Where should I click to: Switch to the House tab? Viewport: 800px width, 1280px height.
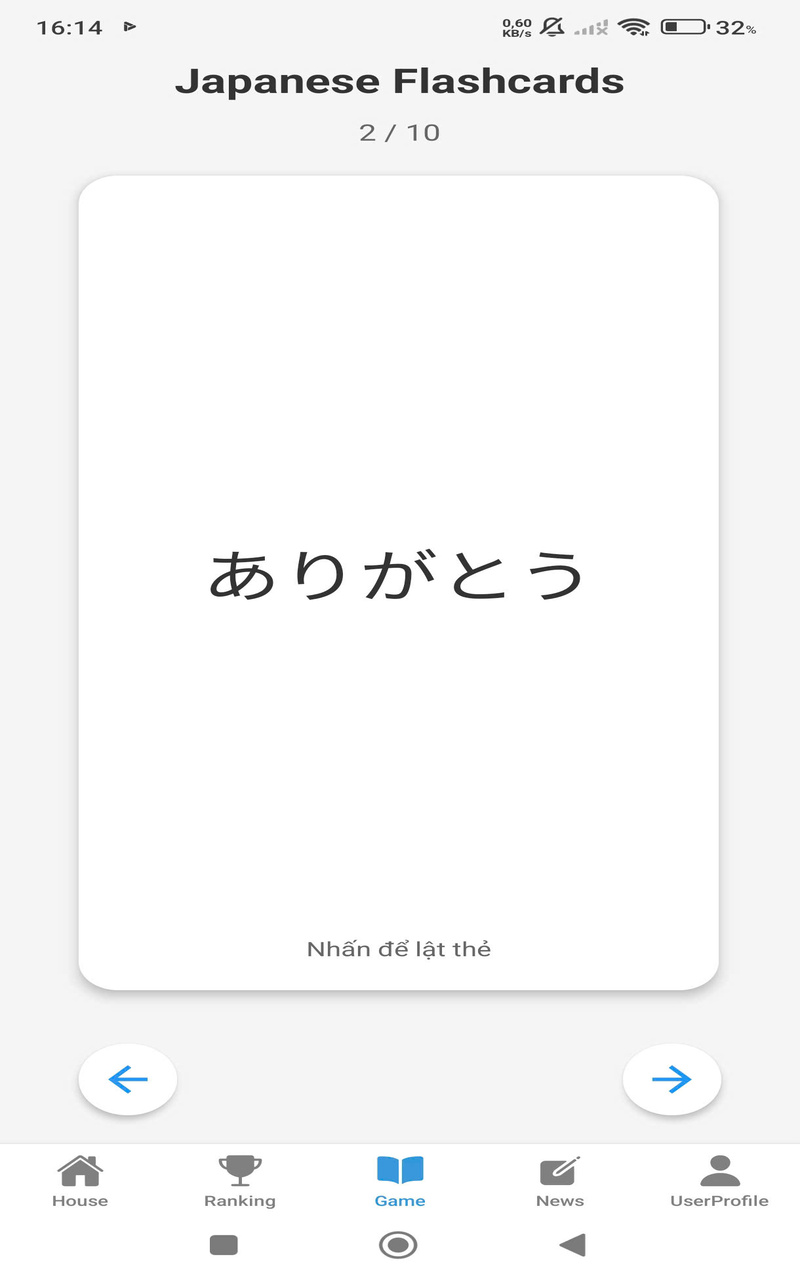point(80,1181)
